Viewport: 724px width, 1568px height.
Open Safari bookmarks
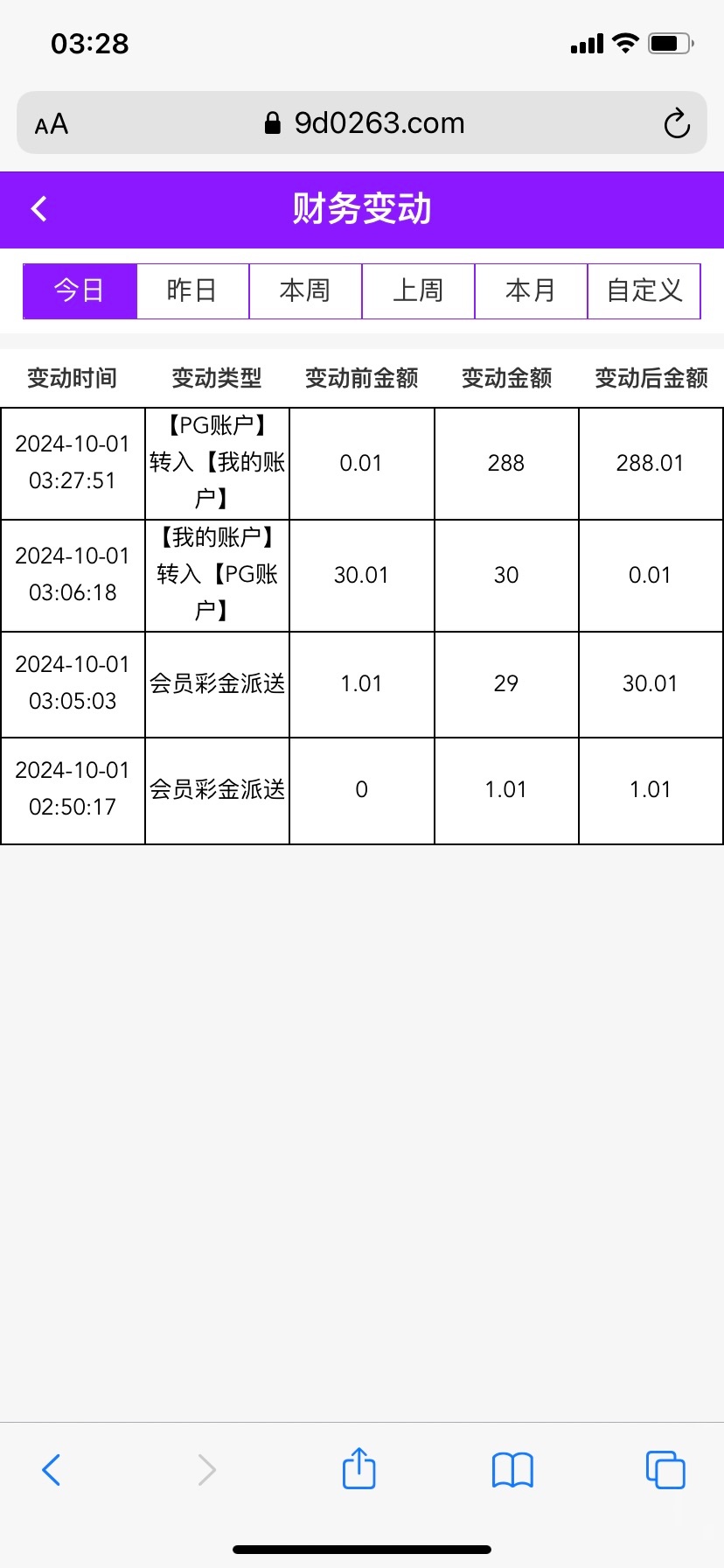click(x=512, y=1470)
